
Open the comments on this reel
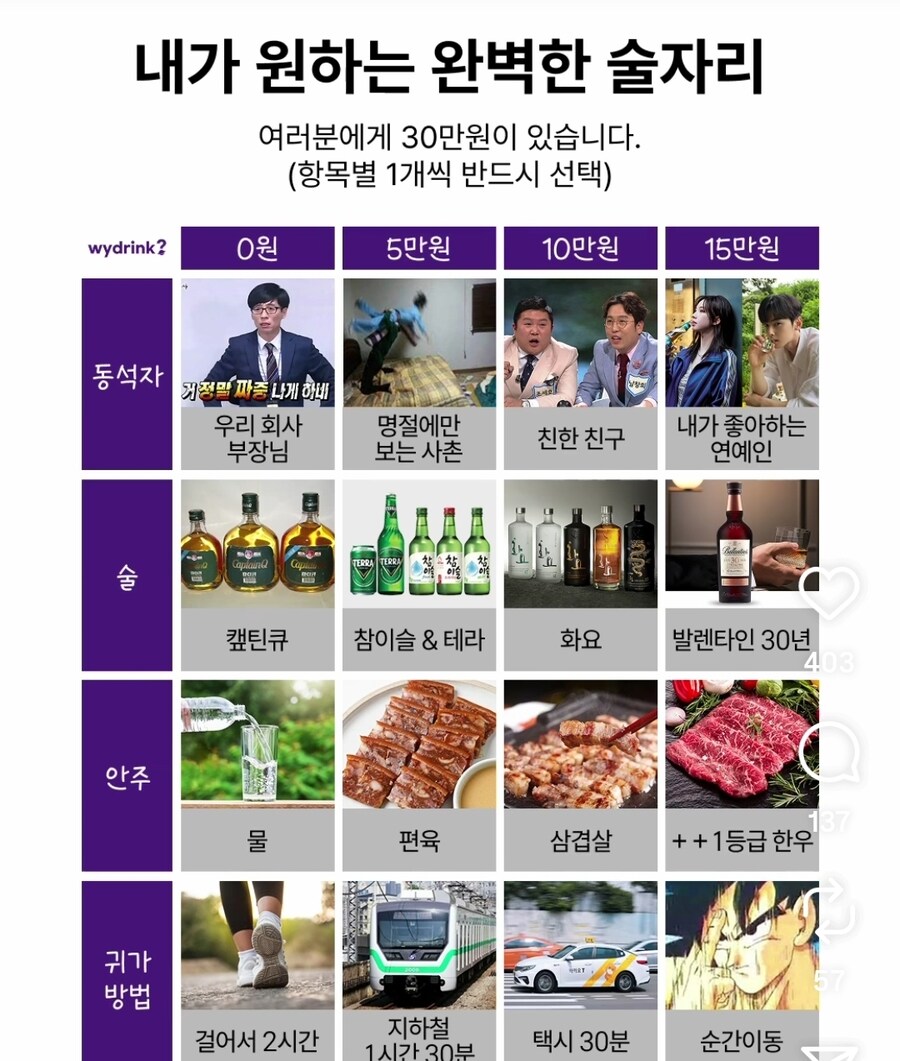(829, 754)
